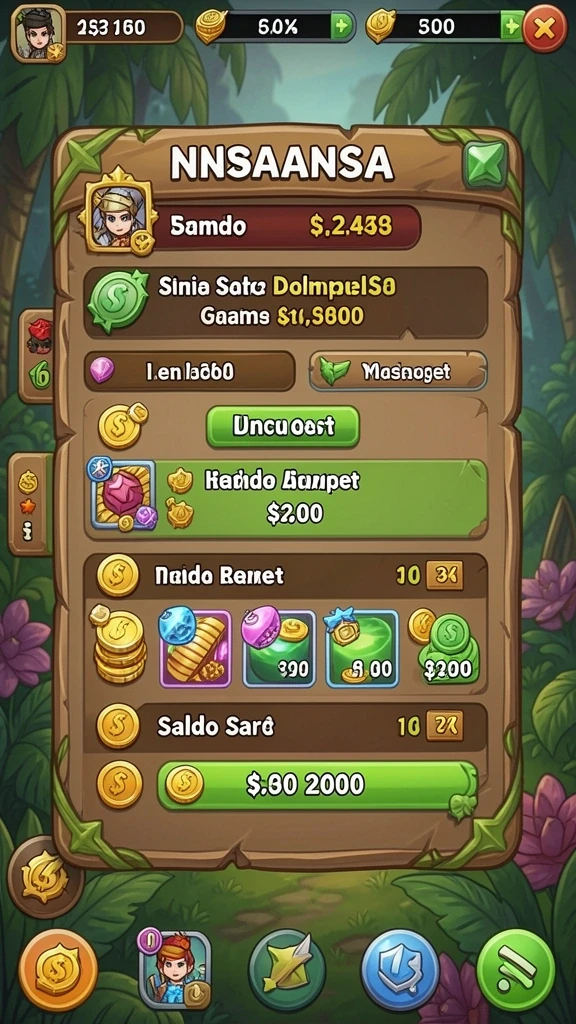Tap the green plus beside 6.0%

coord(341,27)
